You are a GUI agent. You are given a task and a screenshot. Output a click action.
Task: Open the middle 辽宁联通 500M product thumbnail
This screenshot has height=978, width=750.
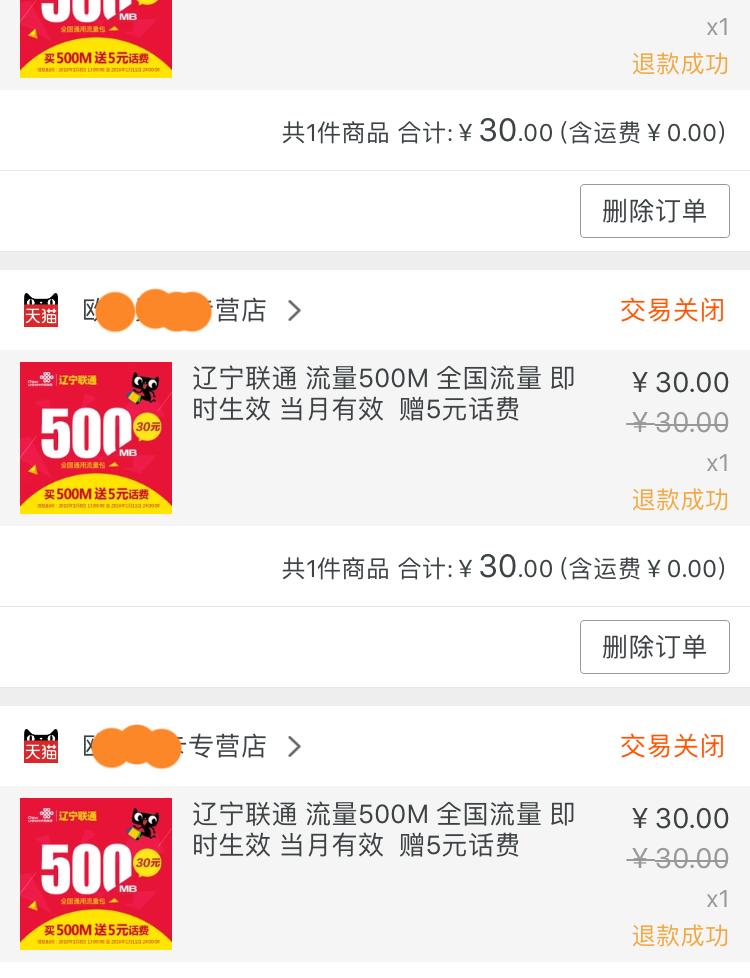(x=96, y=437)
